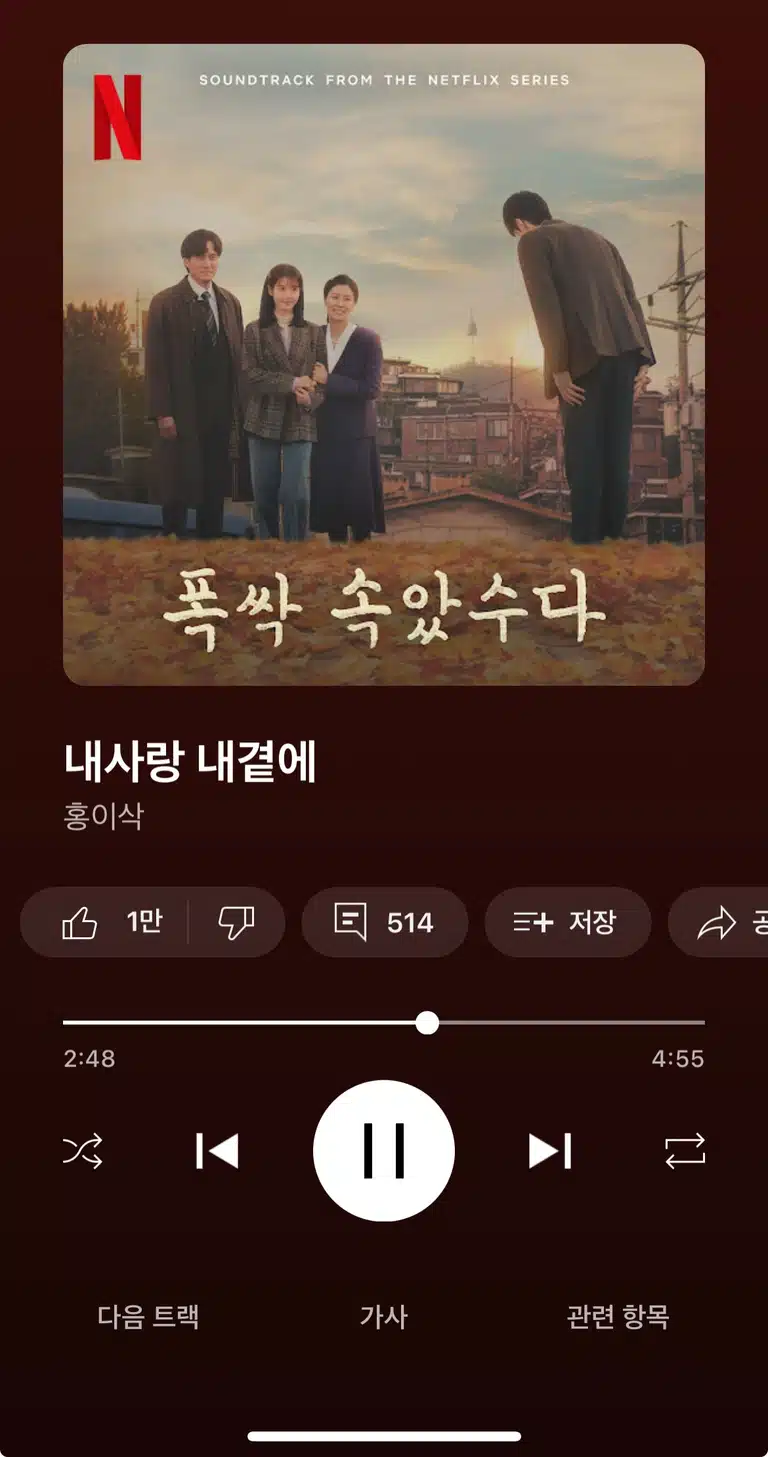Tap 저장 to save to a playlist
The width and height of the screenshot is (768, 1457).
coord(567,922)
